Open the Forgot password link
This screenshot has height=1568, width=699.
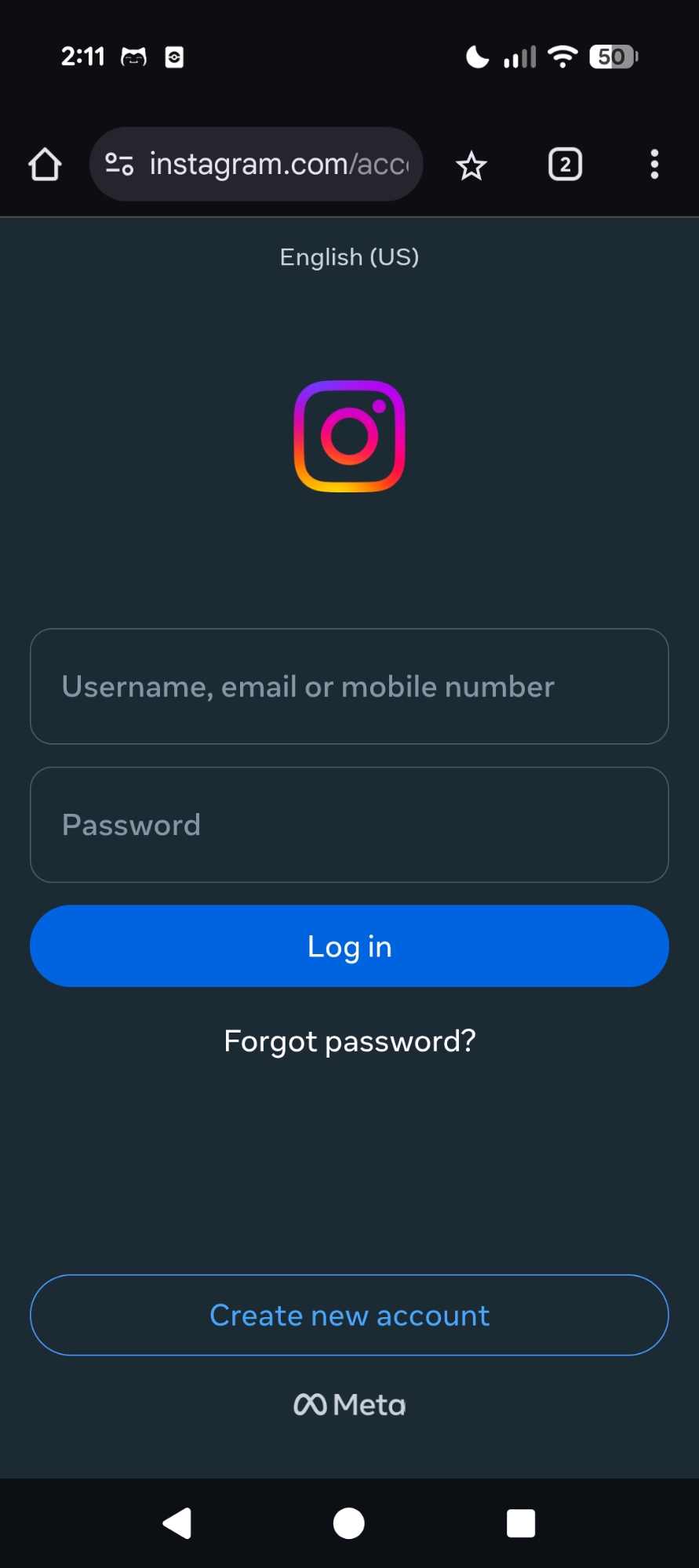(x=349, y=1041)
